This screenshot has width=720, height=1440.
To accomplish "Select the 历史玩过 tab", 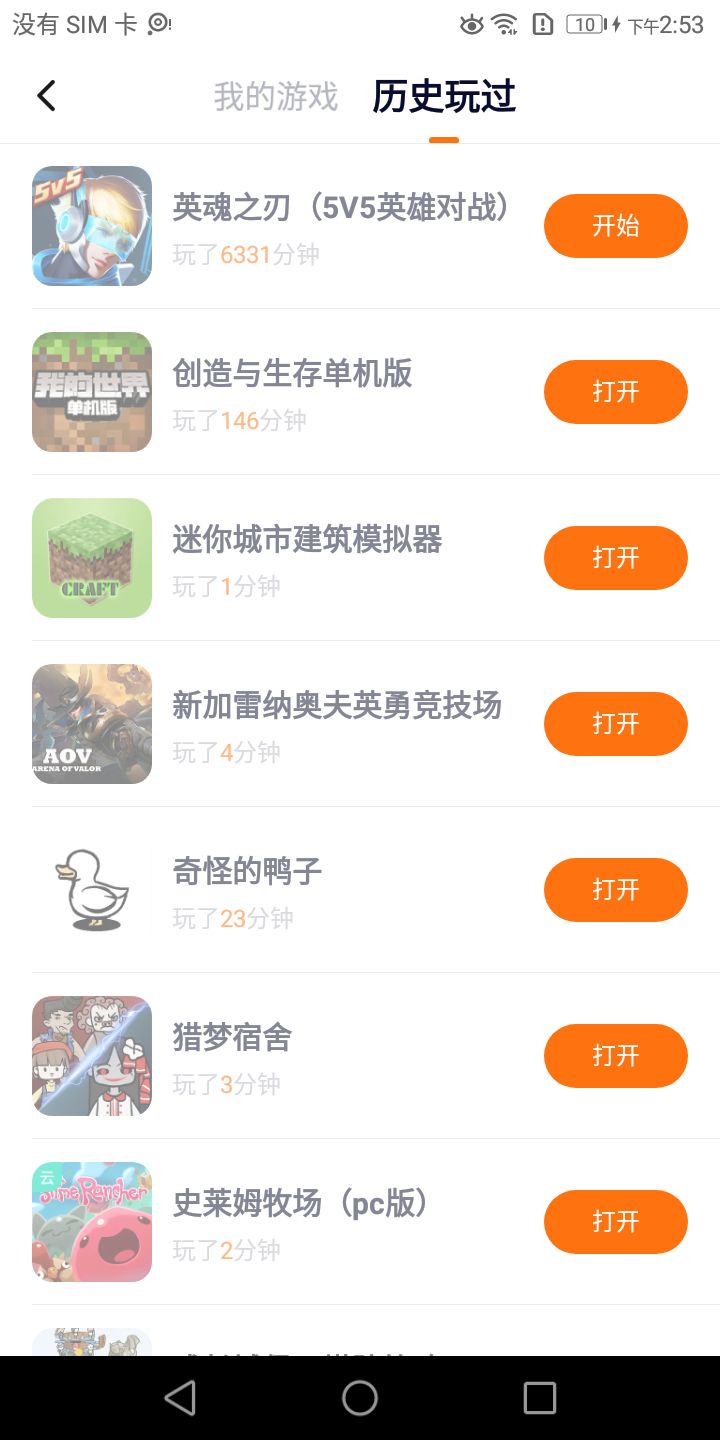I will 444,97.
